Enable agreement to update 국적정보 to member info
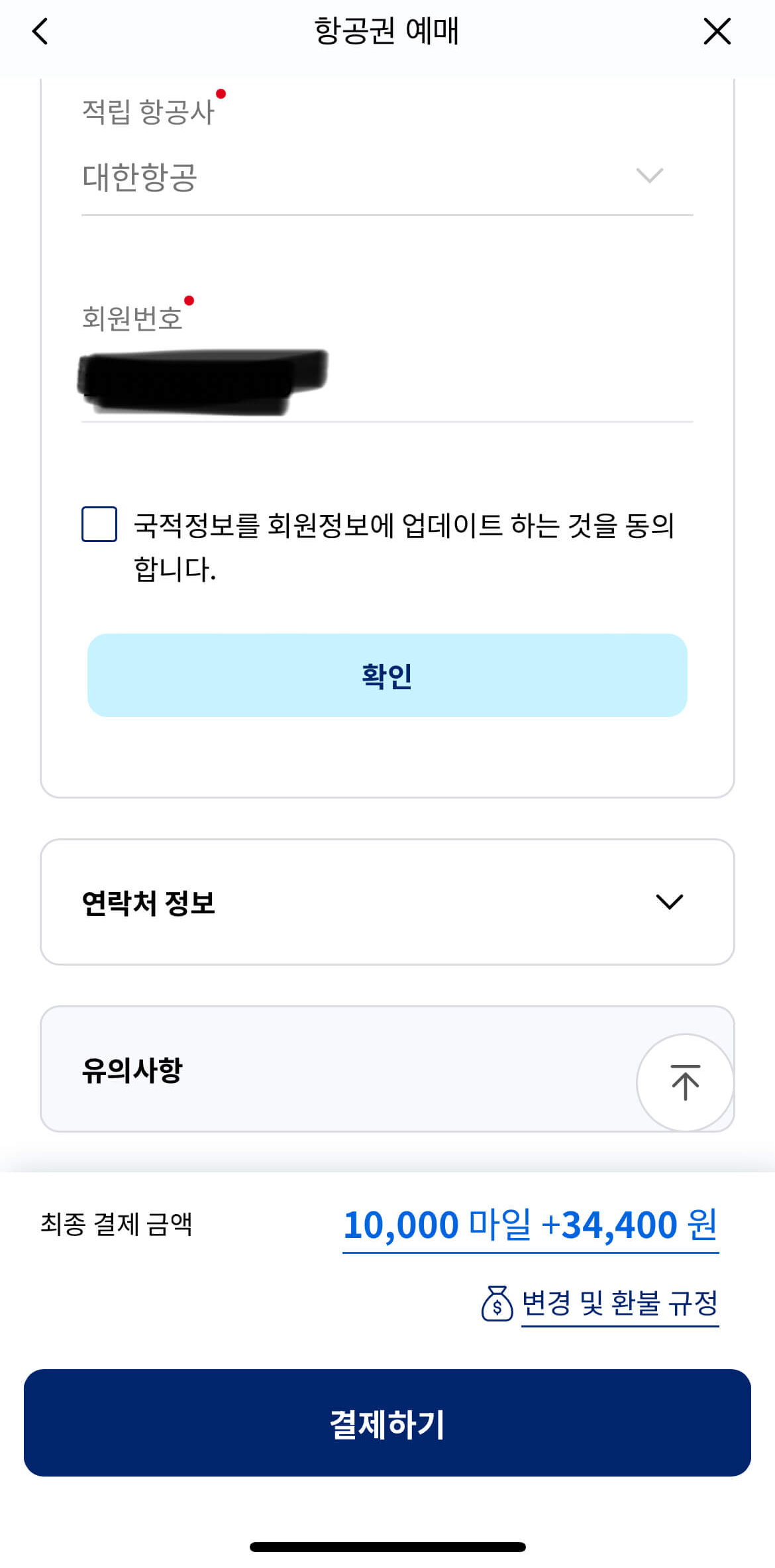This screenshot has height=1568, width=775. click(x=97, y=526)
